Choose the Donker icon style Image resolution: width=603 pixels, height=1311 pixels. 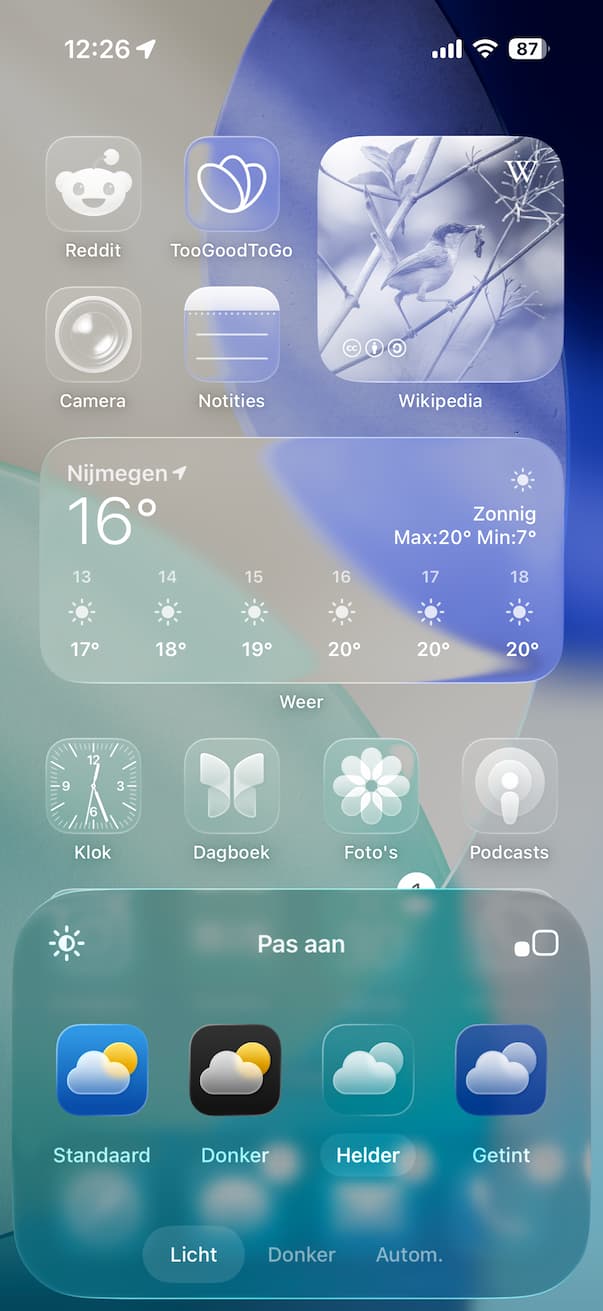point(235,1069)
